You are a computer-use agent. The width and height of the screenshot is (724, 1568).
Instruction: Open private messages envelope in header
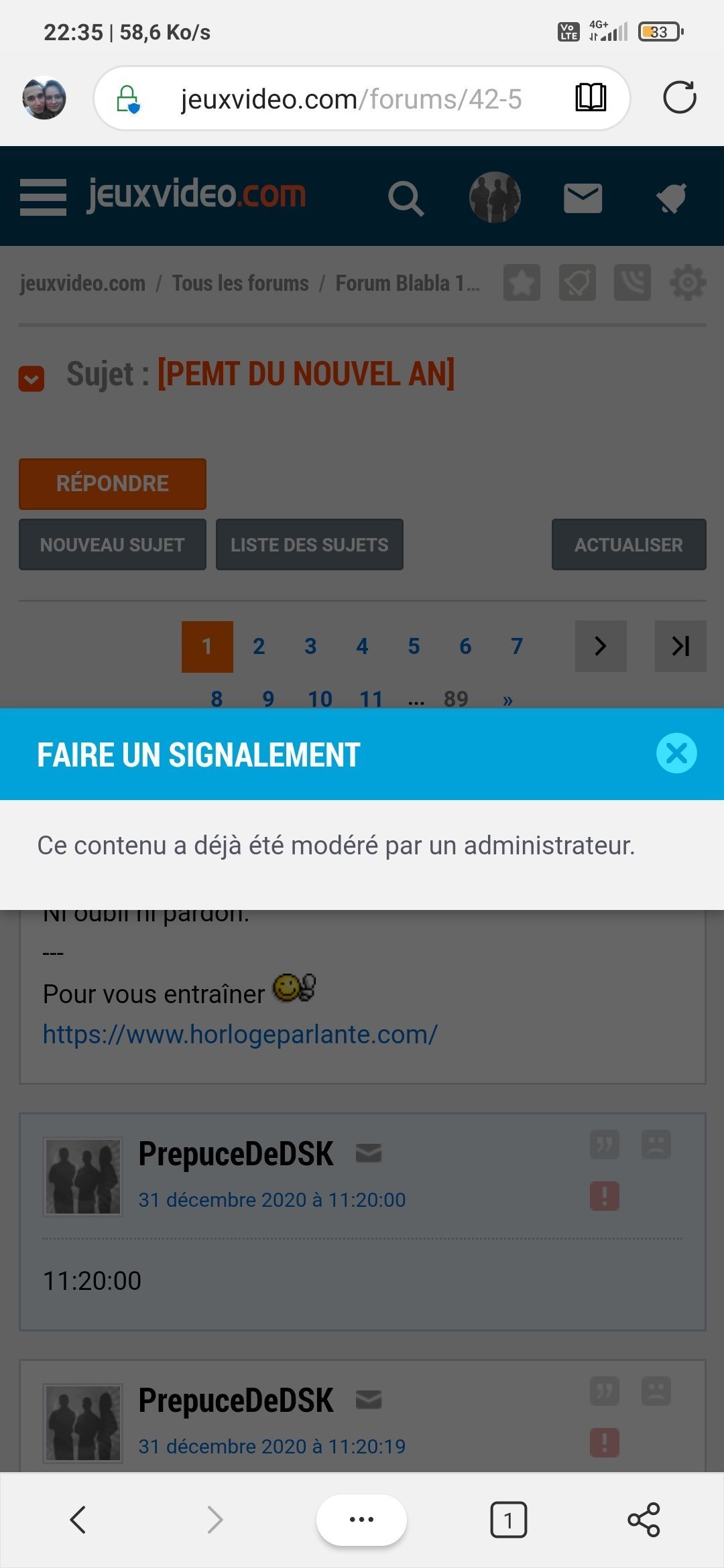(x=583, y=198)
